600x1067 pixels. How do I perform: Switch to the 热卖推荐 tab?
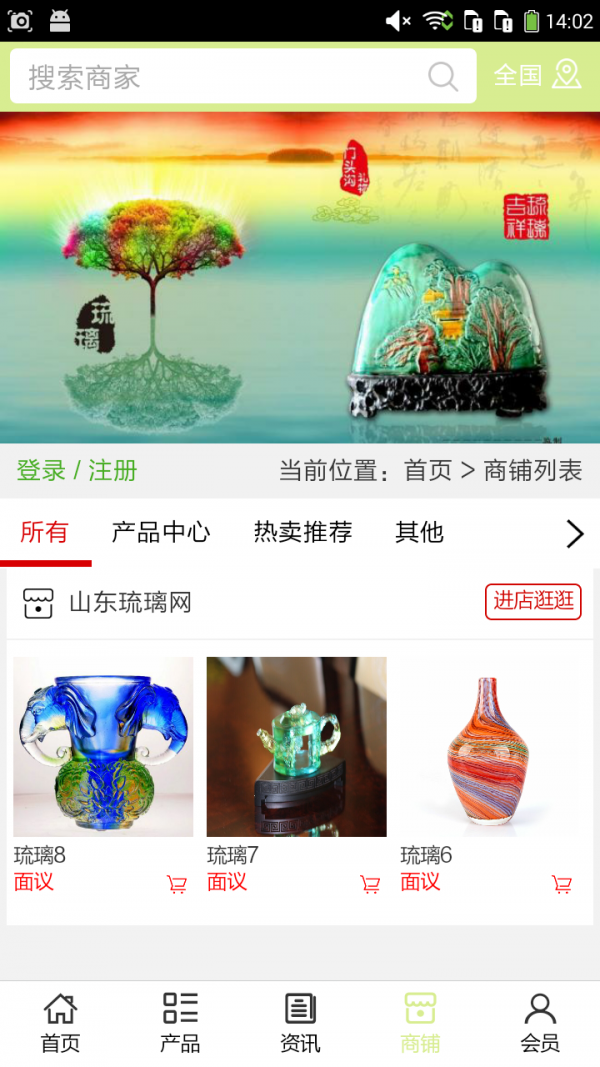tap(302, 532)
